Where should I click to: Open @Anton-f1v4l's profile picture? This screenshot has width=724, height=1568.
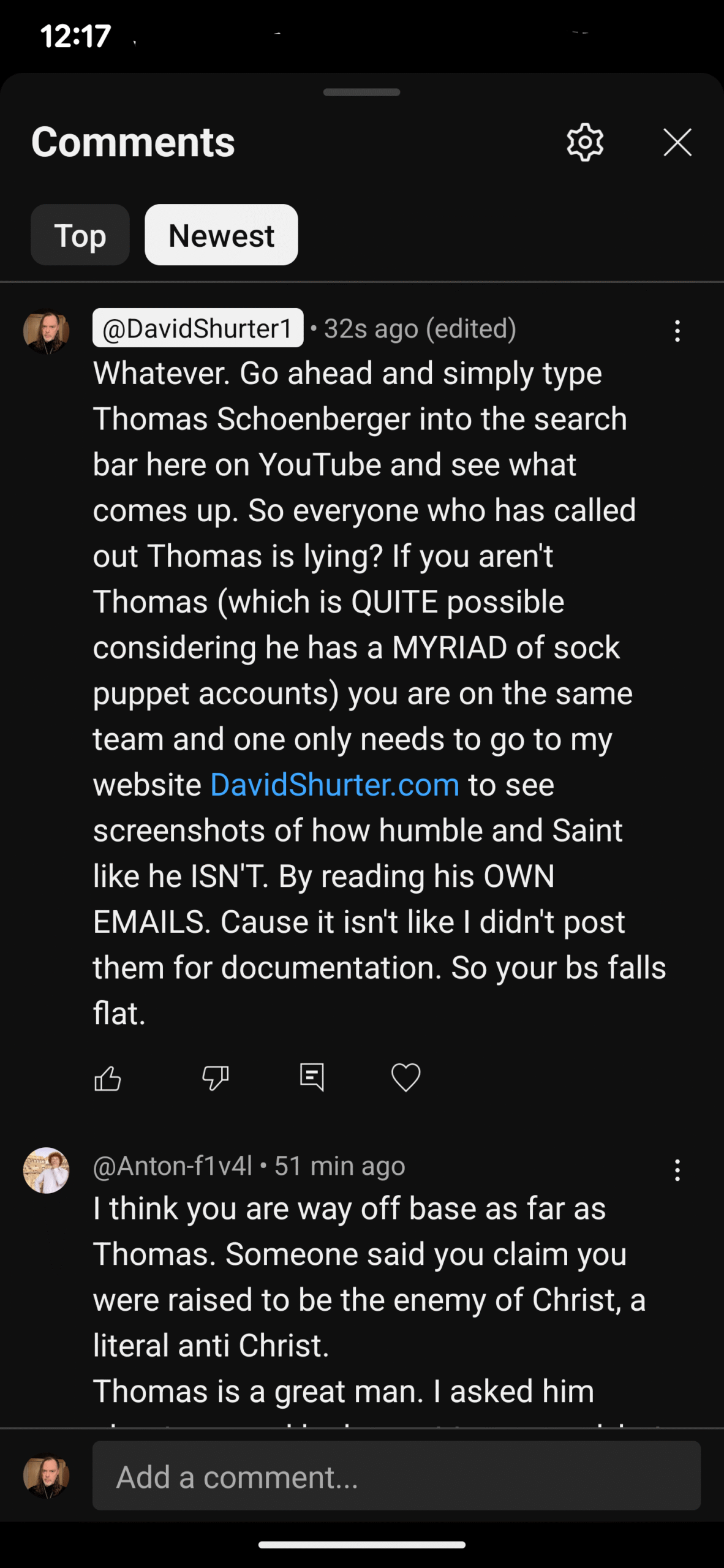47,1170
